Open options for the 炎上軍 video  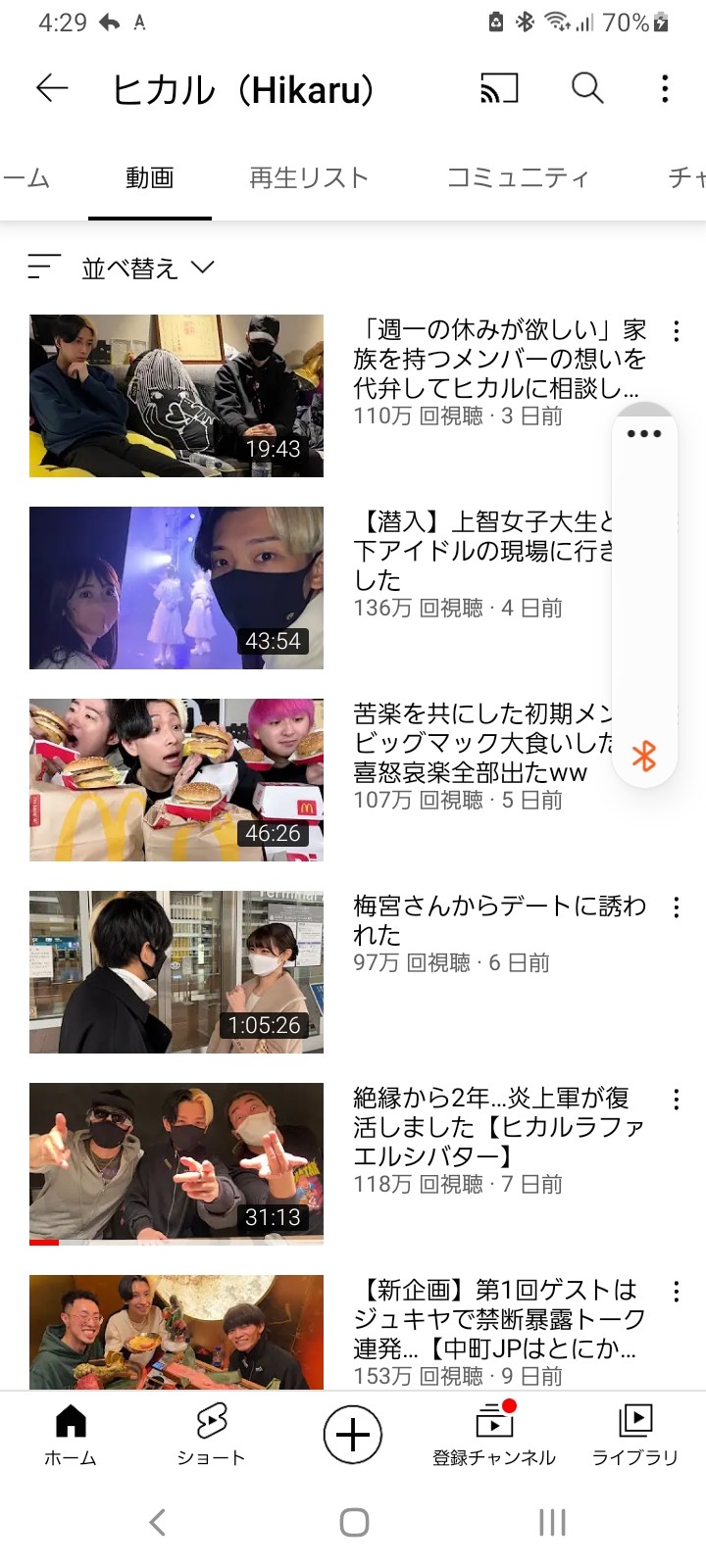pyautogui.click(x=676, y=1100)
